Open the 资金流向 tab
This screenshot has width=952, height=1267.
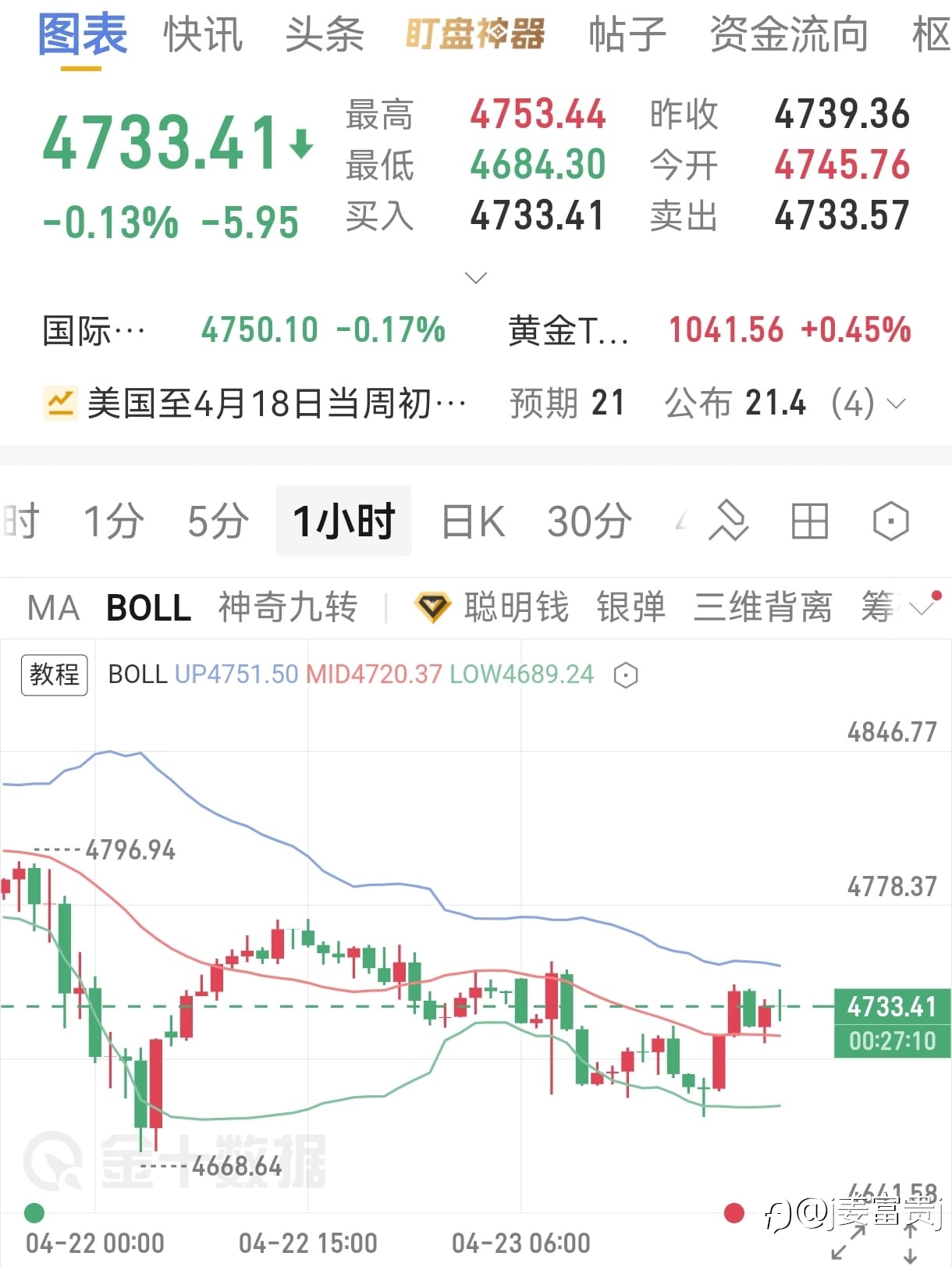(789, 34)
